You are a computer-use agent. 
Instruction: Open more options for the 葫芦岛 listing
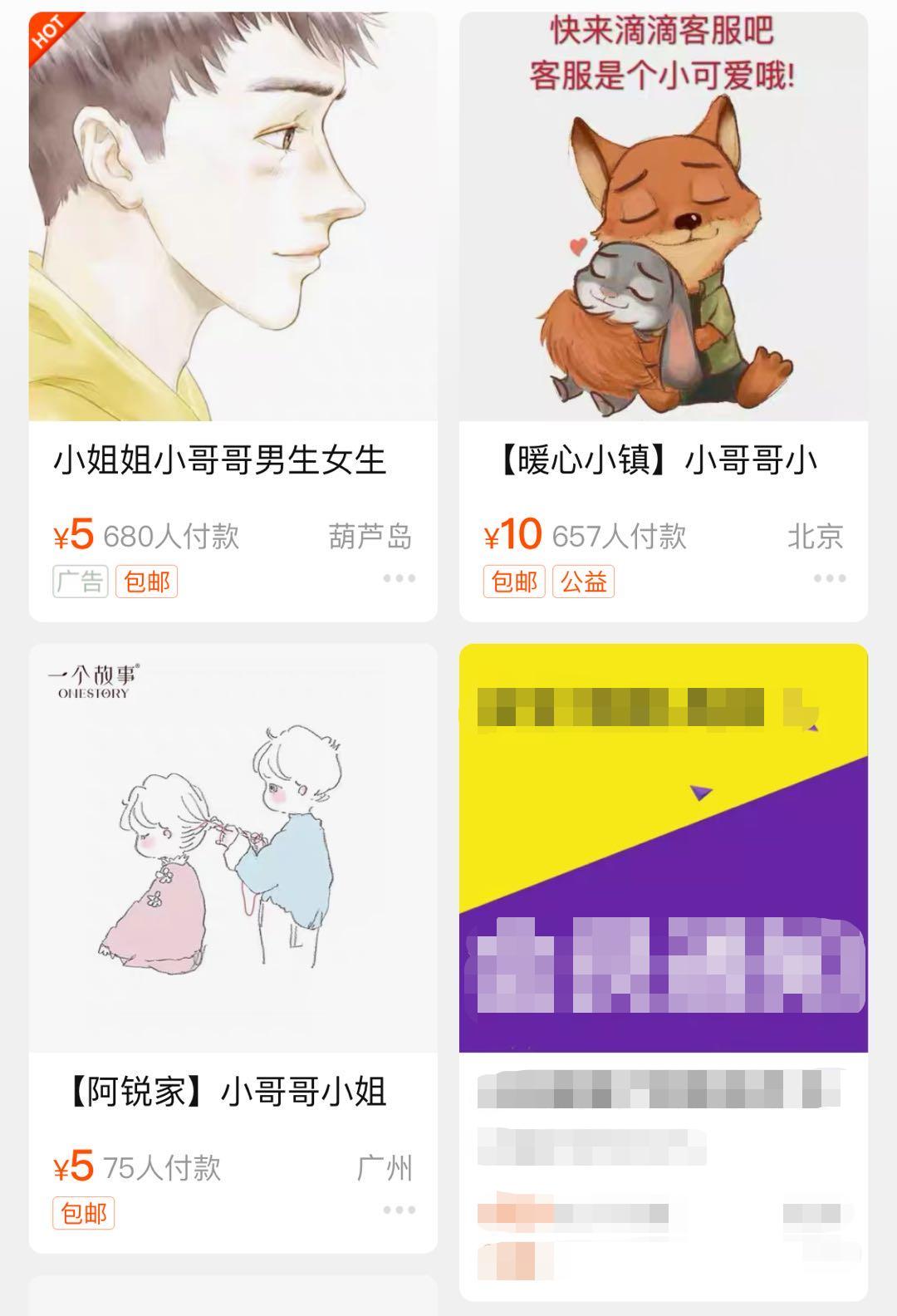click(399, 579)
